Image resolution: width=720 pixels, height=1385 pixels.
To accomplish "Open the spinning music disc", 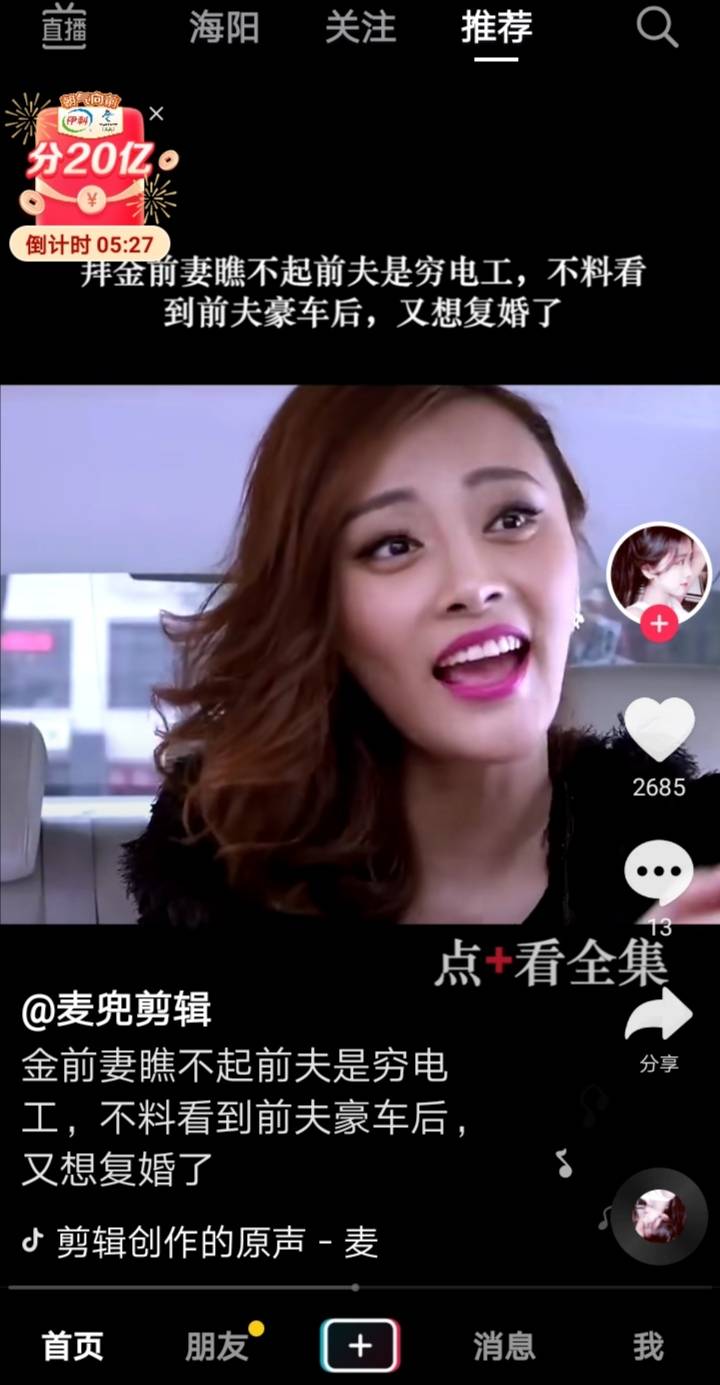I will (659, 1217).
